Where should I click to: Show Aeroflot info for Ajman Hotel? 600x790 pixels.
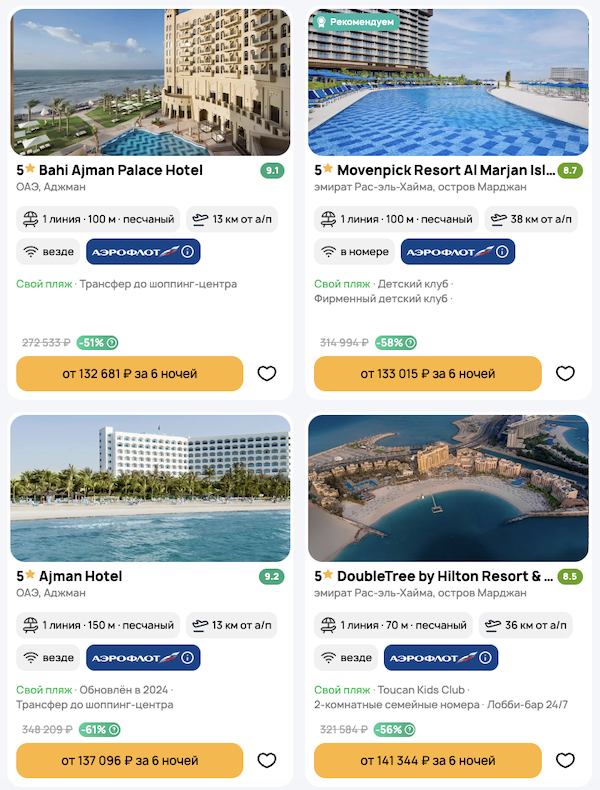(187, 657)
